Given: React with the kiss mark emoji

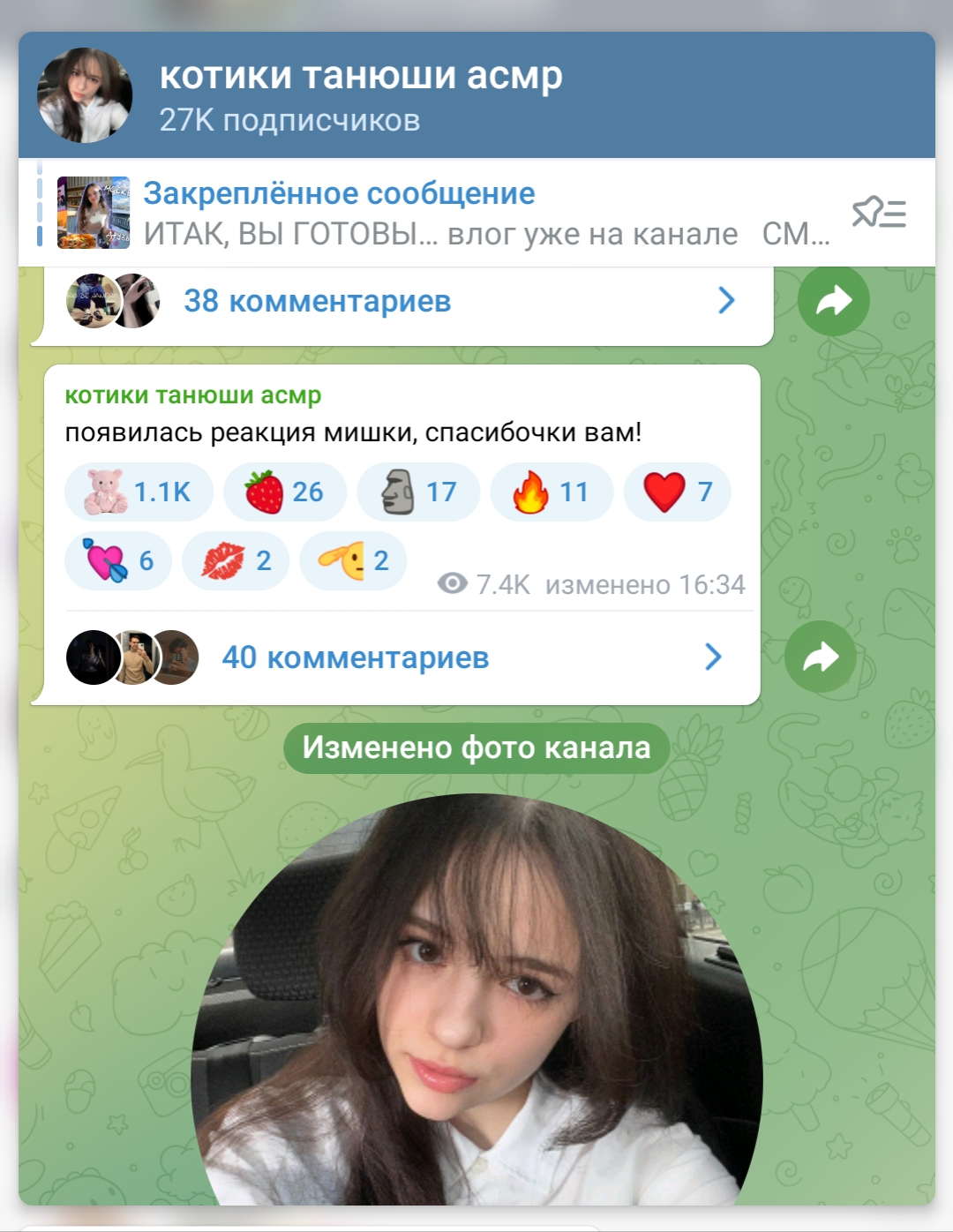Looking at the screenshot, I should click(236, 560).
